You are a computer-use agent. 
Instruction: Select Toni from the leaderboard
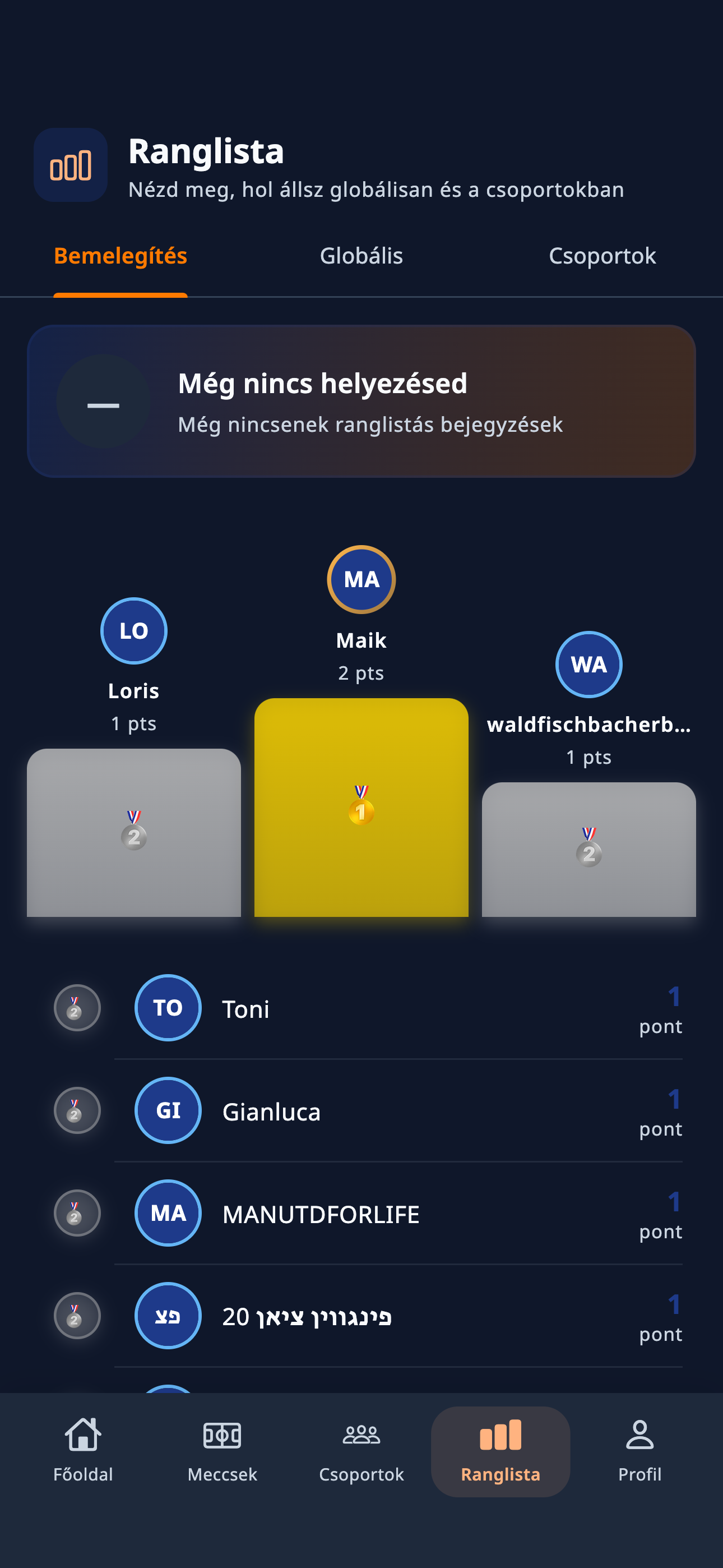(x=361, y=1009)
